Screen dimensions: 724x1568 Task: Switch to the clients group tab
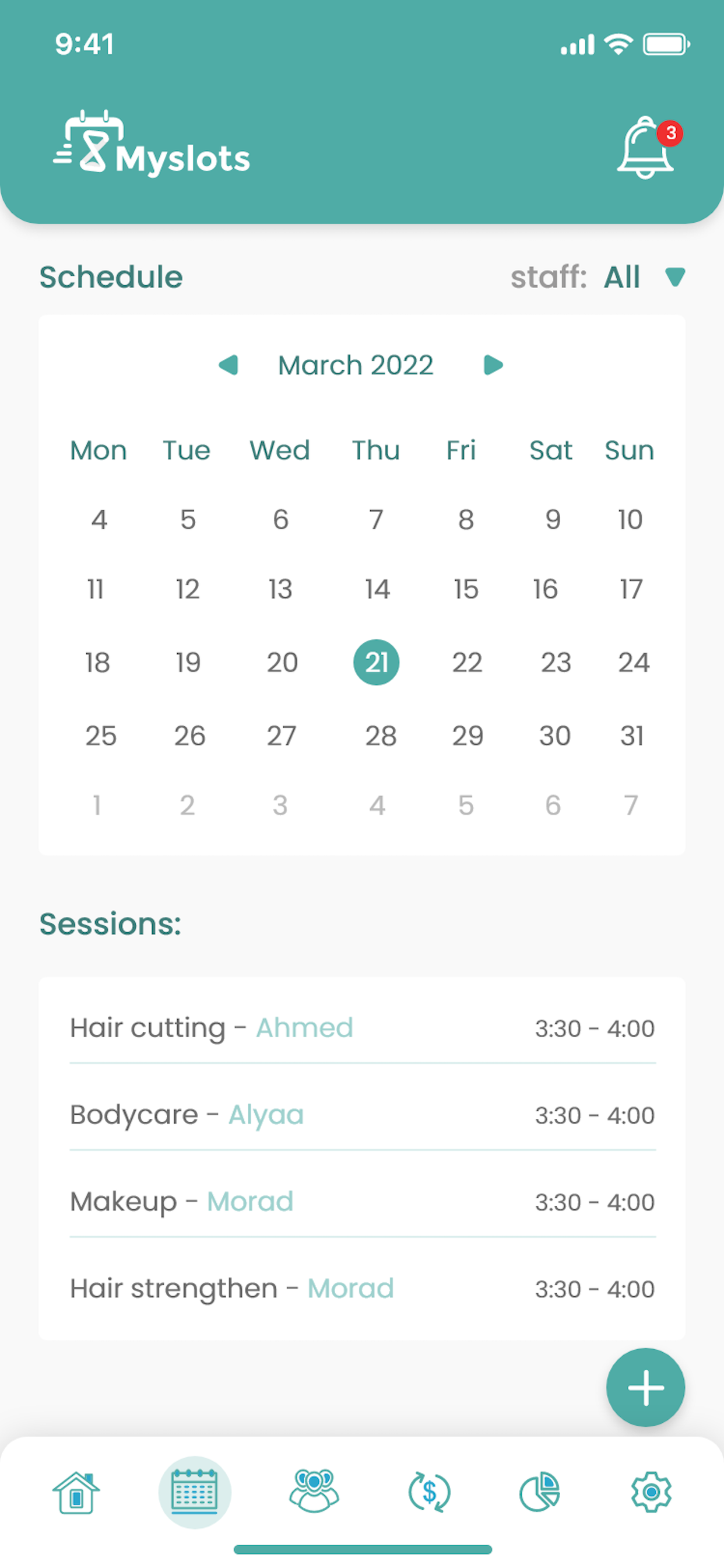coord(314,1492)
